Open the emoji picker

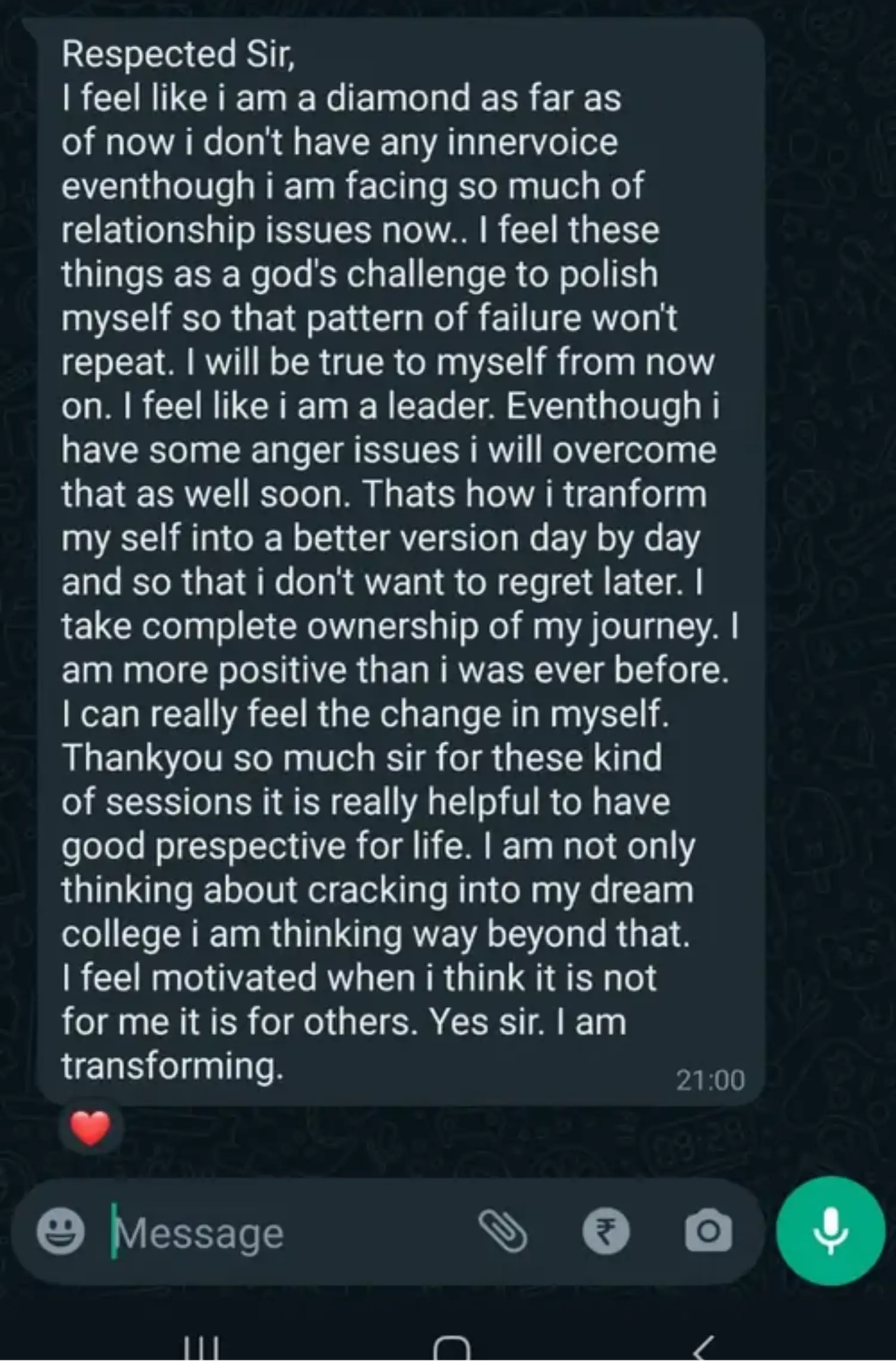(60, 1231)
